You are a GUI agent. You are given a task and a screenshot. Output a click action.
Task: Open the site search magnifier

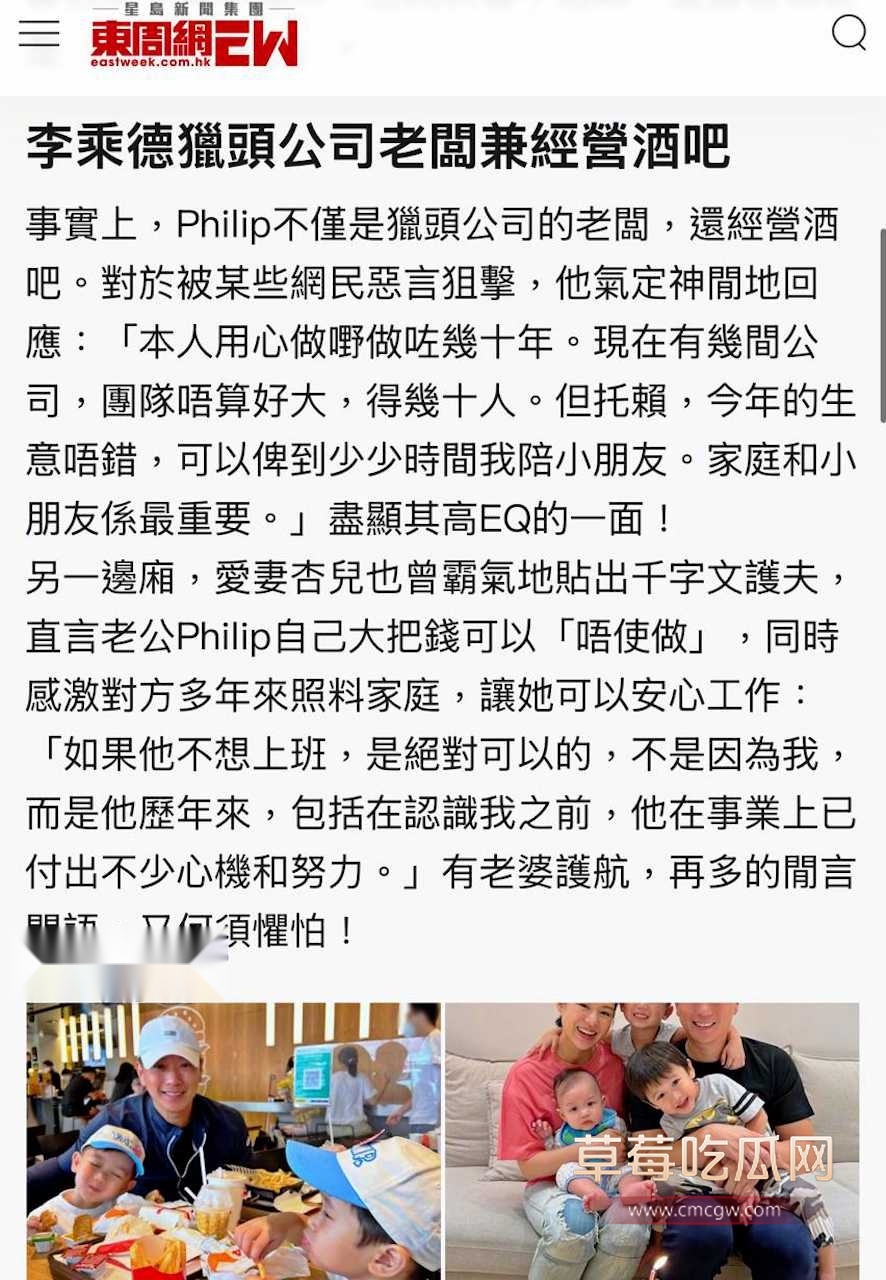coord(848,33)
